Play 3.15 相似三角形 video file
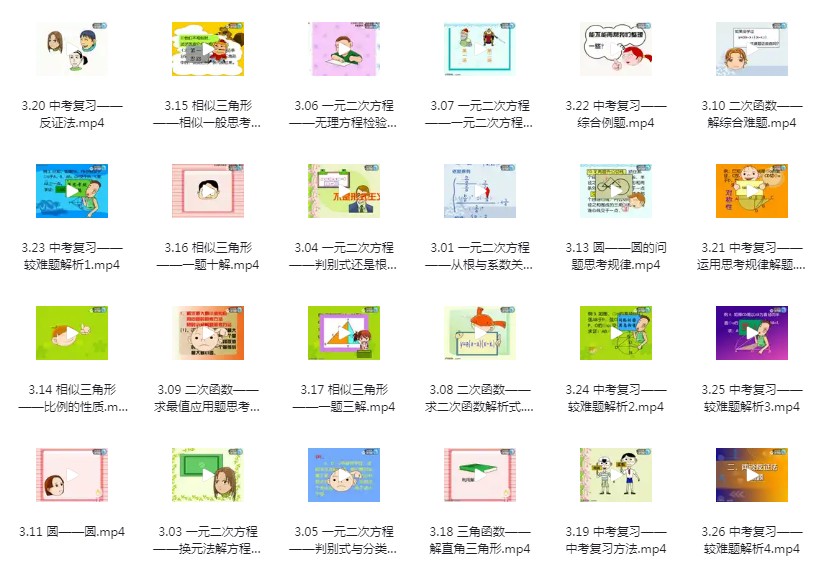The width and height of the screenshot is (840, 563). [x=208, y=49]
